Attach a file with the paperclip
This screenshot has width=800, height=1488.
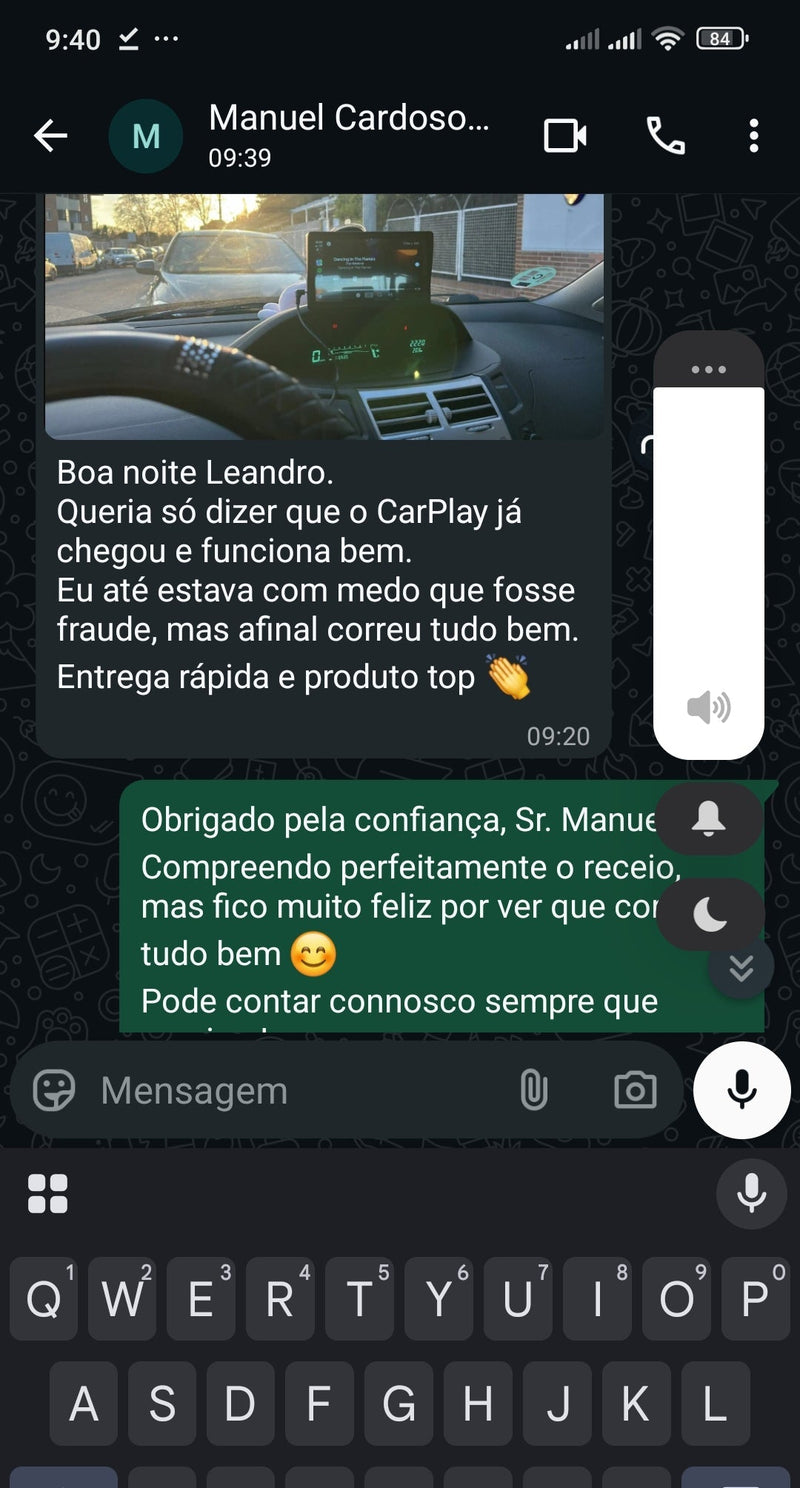pos(534,1091)
